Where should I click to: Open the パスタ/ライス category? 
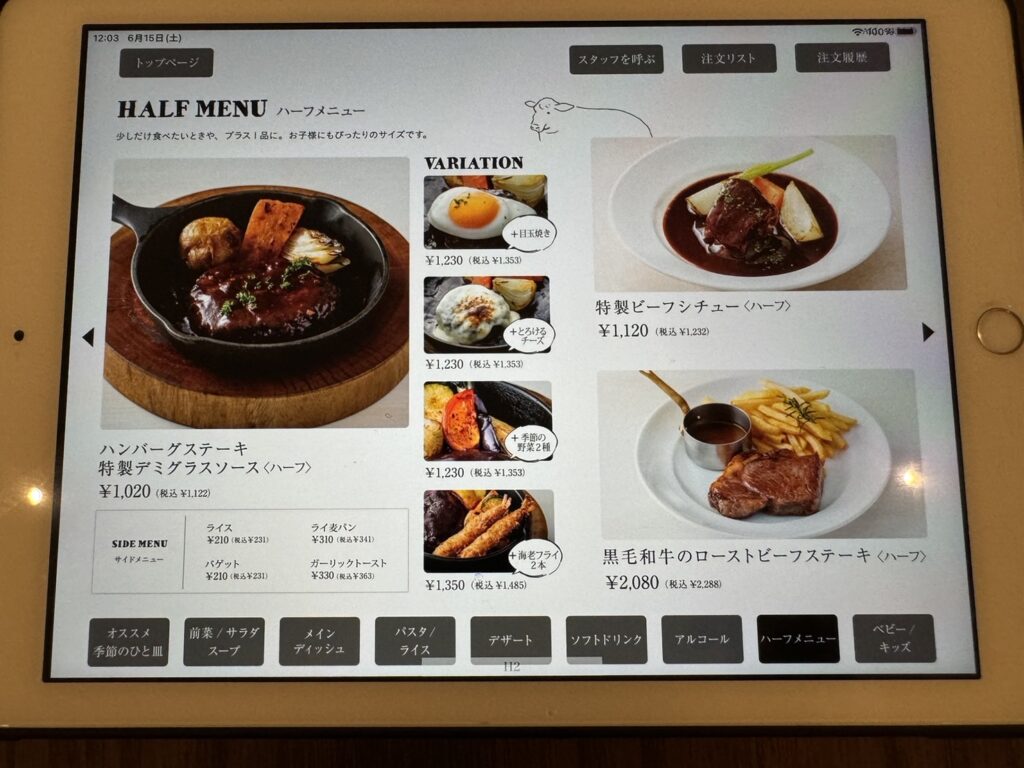coord(415,641)
